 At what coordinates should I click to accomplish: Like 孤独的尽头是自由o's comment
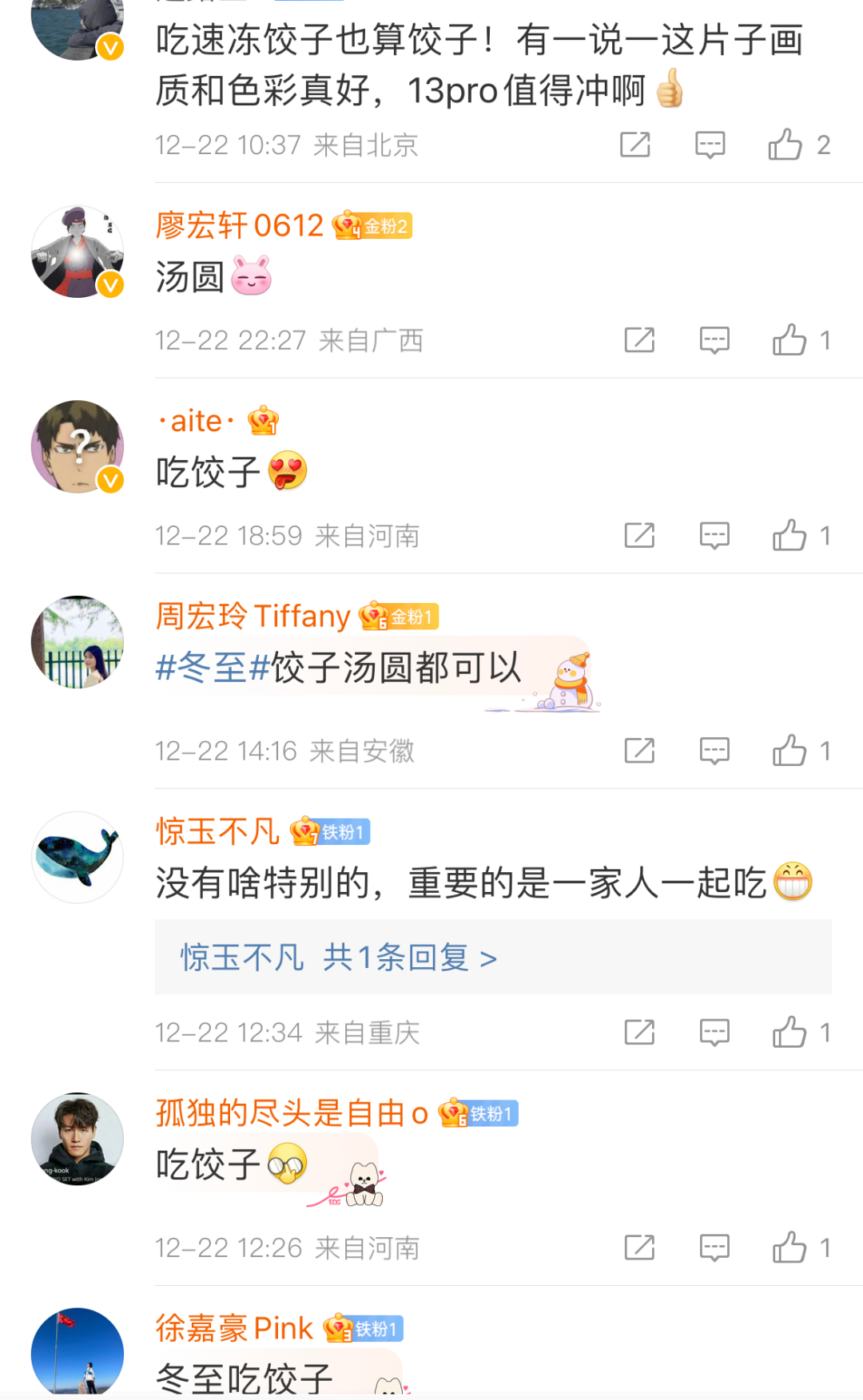(789, 1247)
